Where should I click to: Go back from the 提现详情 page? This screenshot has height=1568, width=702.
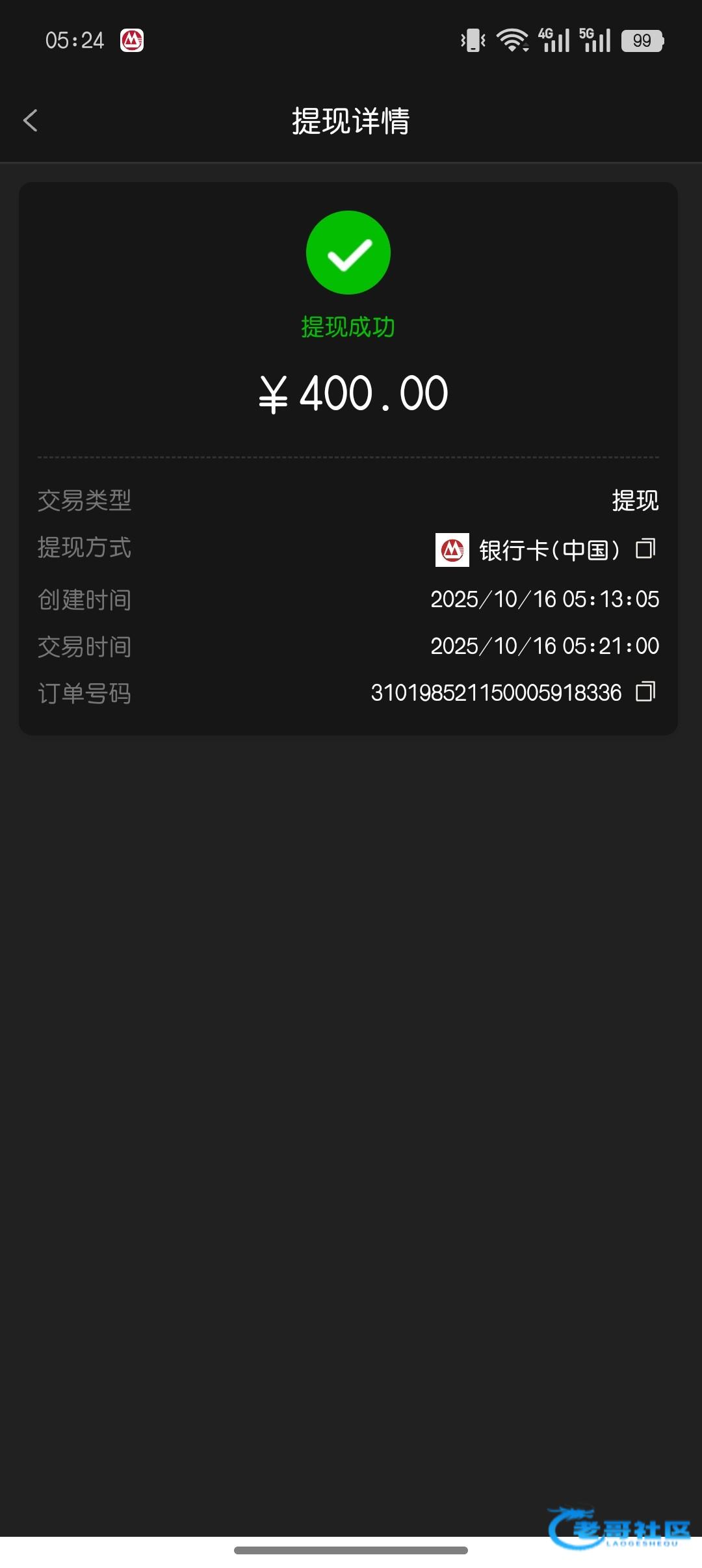(31, 120)
